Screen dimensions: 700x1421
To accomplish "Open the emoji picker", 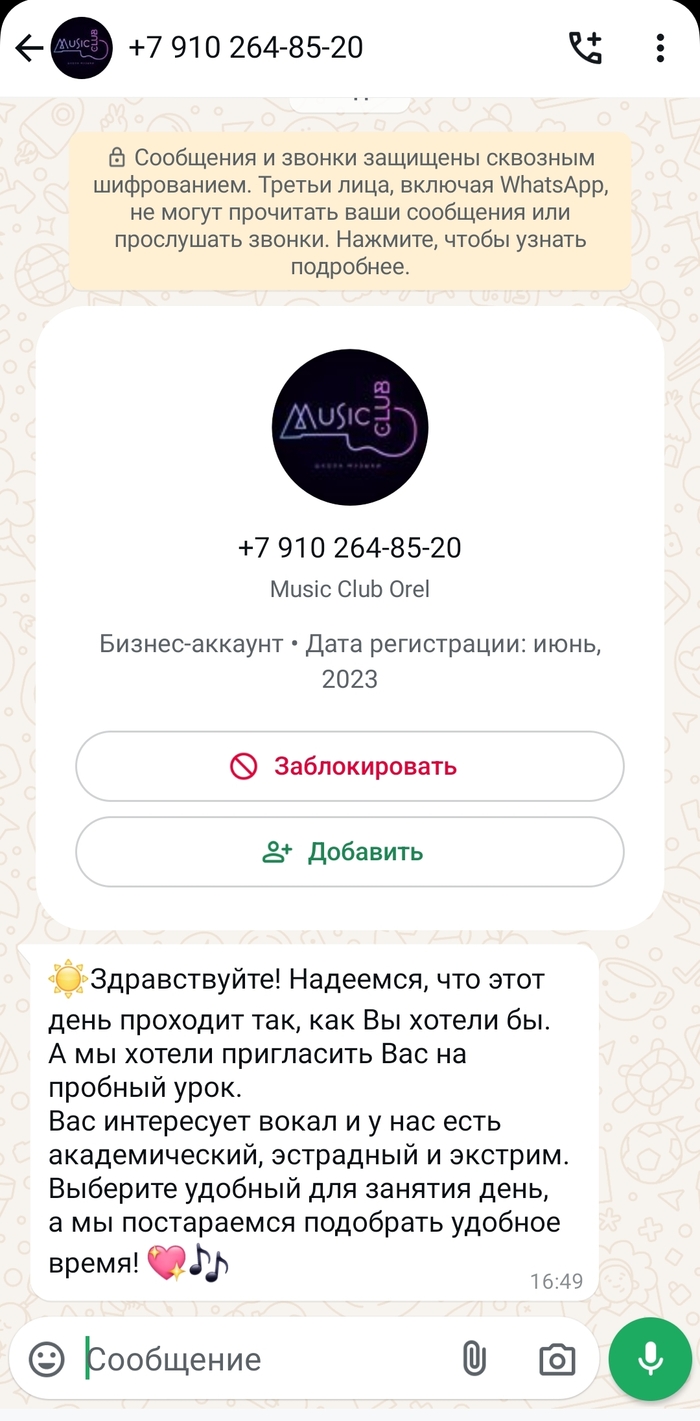I will click(46, 1359).
